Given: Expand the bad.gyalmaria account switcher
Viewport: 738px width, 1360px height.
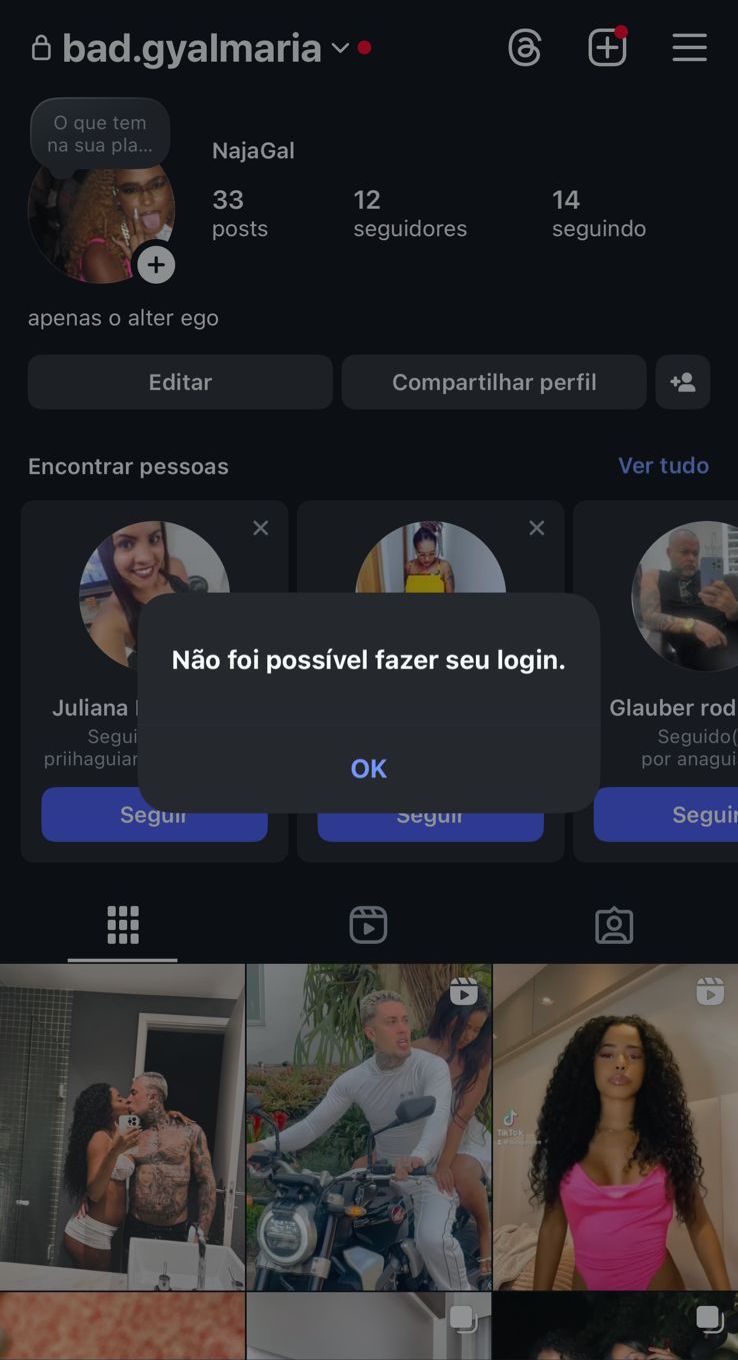Looking at the screenshot, I should (341, 48).
